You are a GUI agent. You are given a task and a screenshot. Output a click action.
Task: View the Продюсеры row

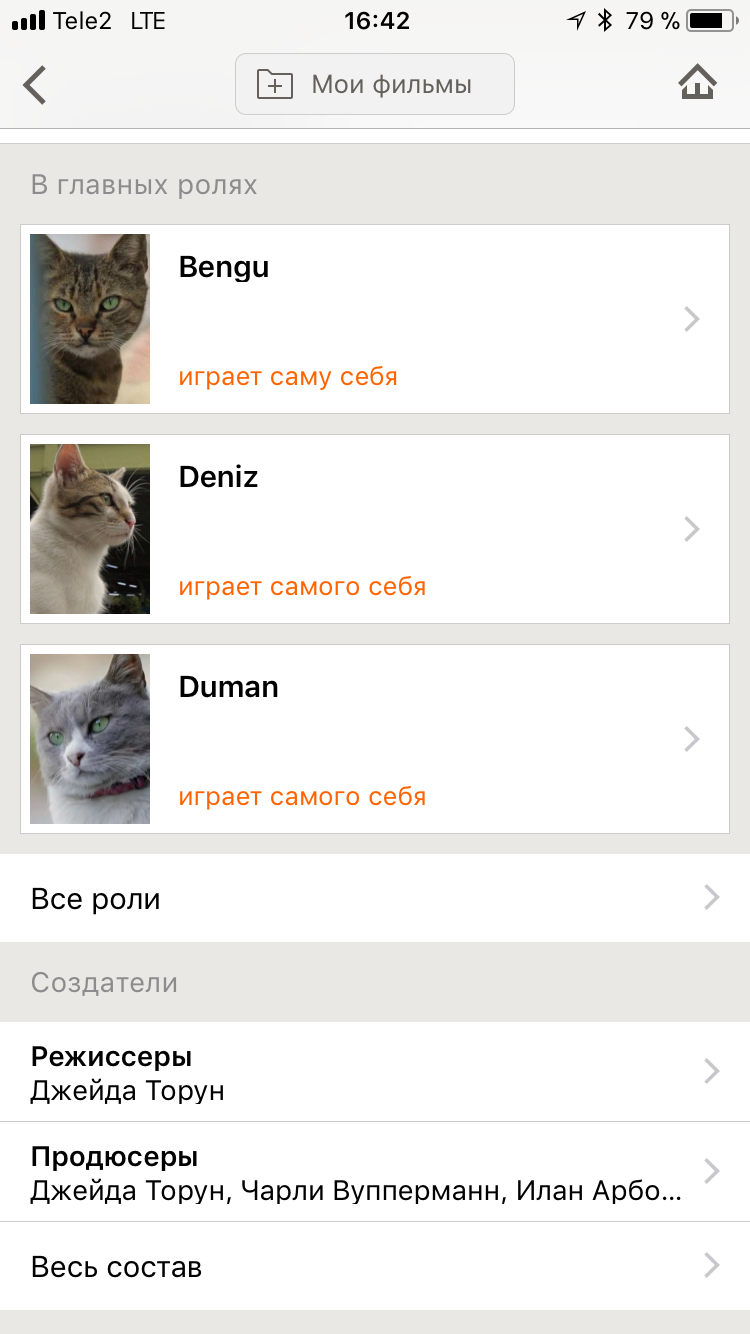pyautogui.click(x=374, y=1172)
